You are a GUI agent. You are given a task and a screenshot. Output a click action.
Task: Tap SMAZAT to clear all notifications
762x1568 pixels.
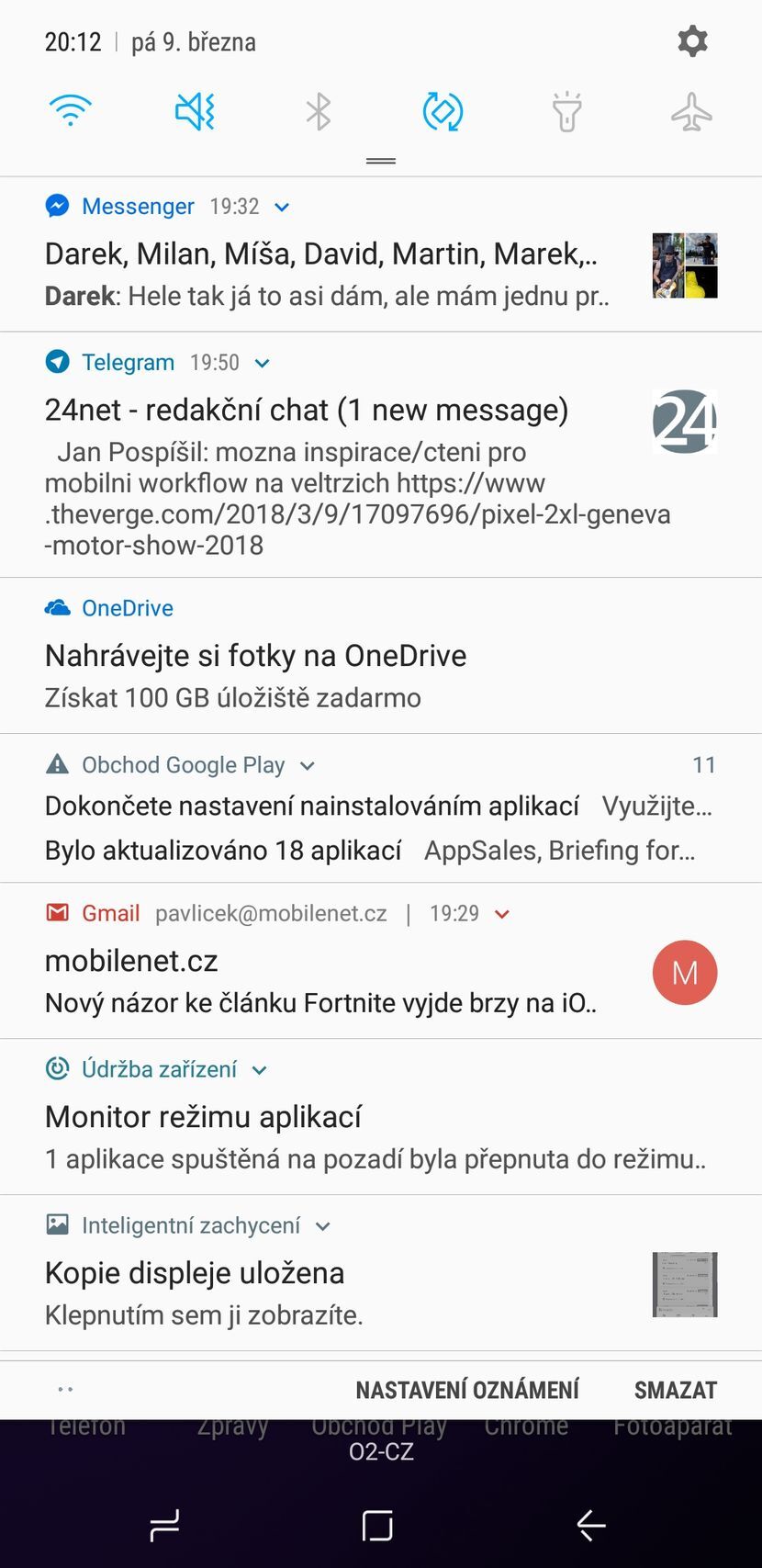[x=676, y=1390]
